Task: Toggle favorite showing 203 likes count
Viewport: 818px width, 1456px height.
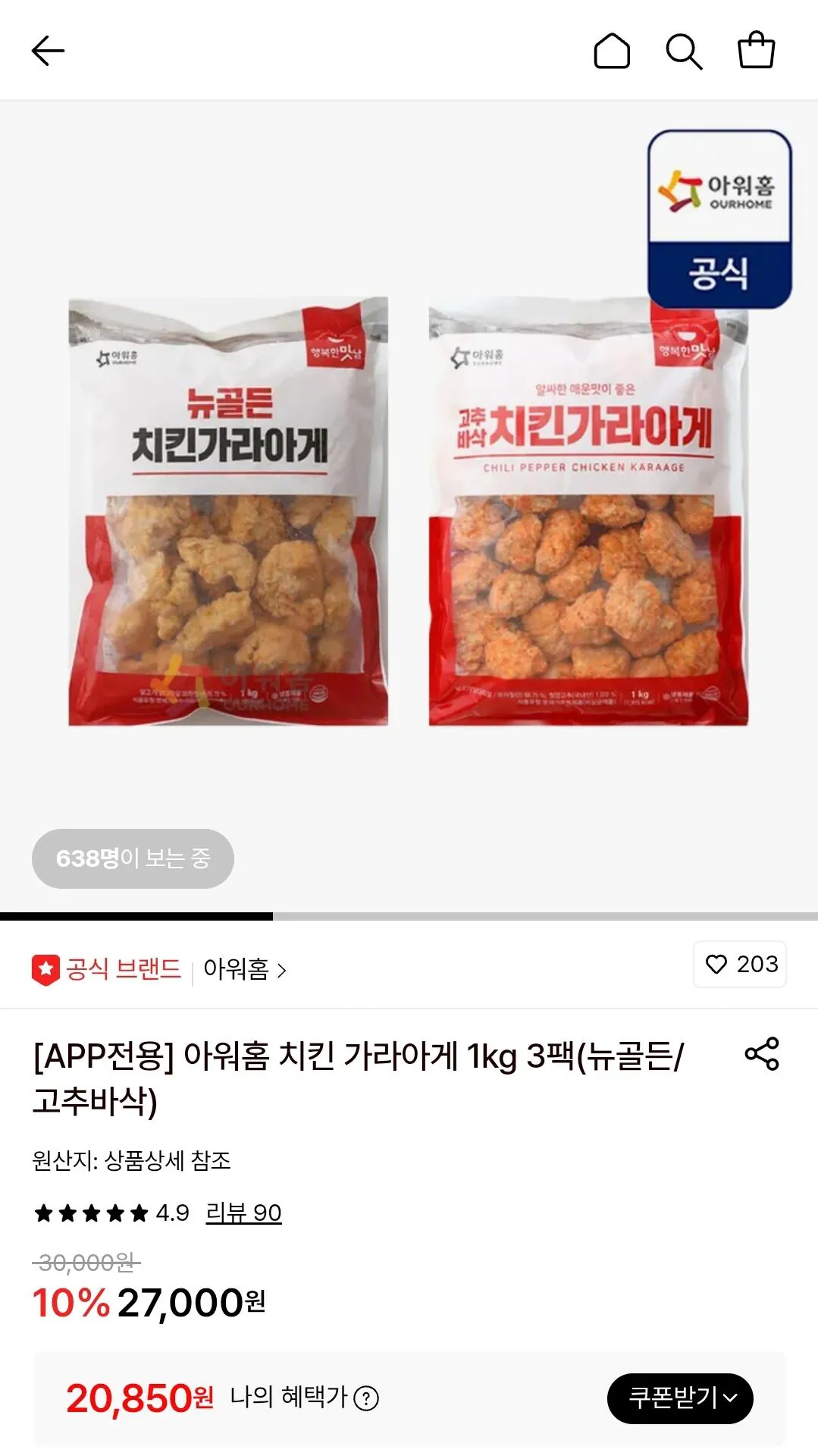Action: 739,965
